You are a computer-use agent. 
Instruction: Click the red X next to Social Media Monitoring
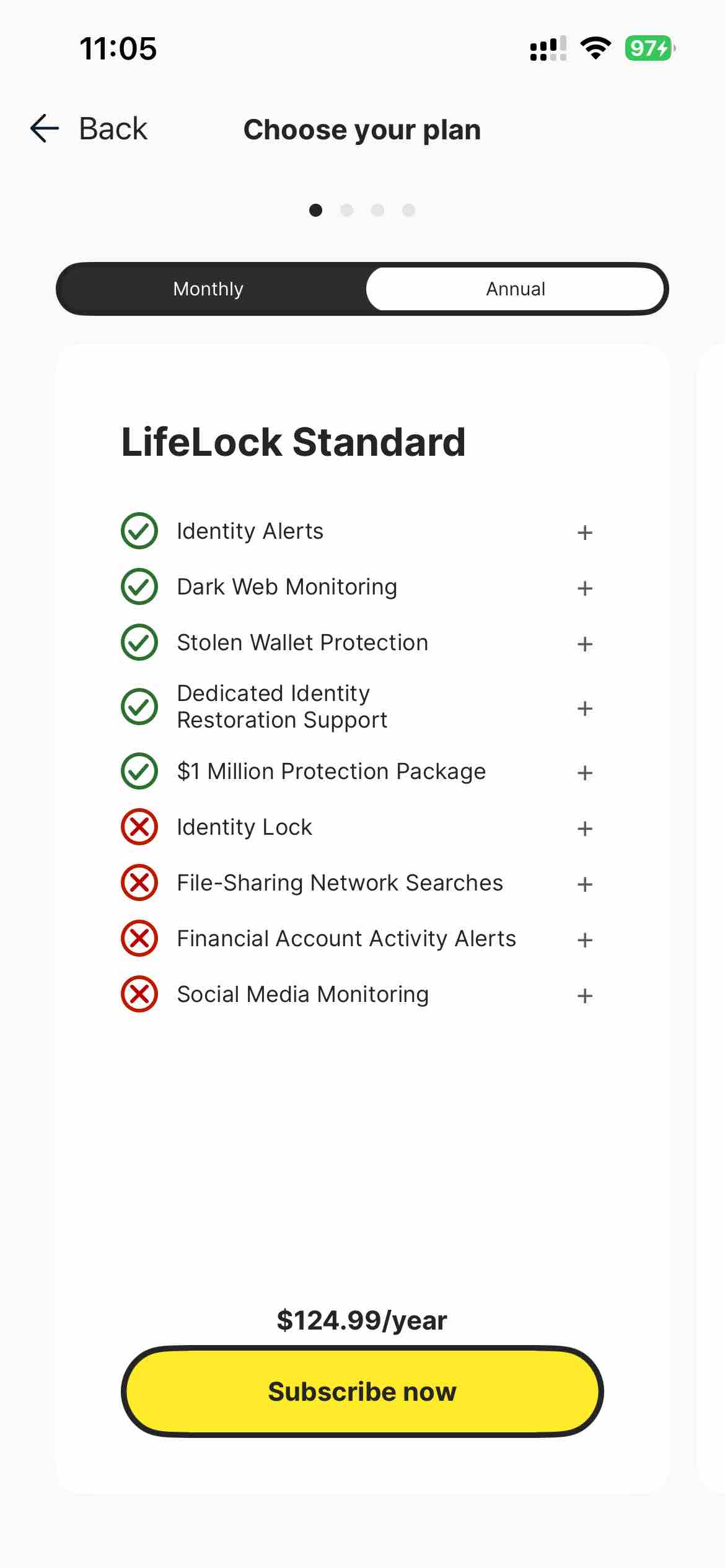point(139,994)
